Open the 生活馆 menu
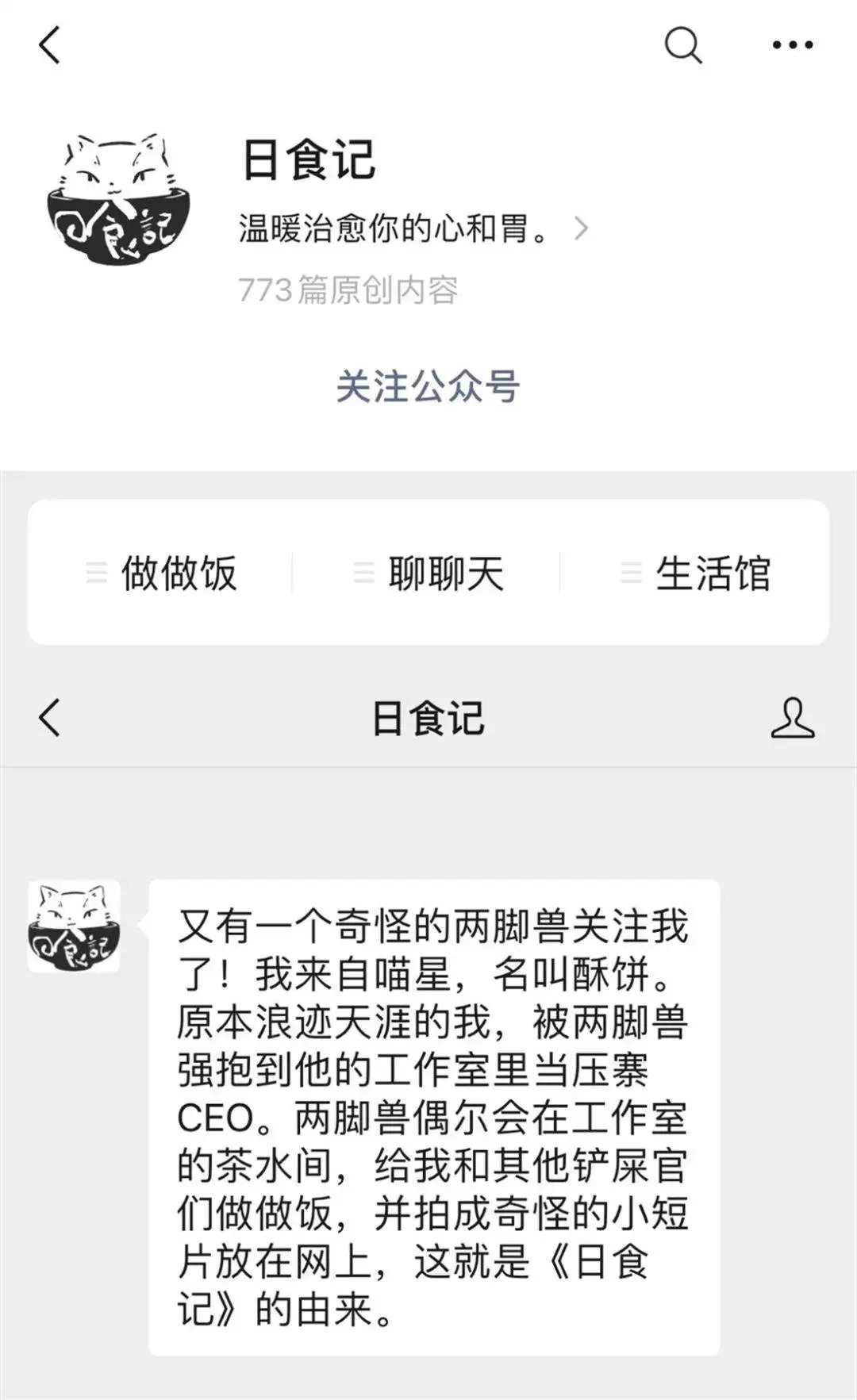The width and height of the screenshot is (857, 1400). [696, 573]
